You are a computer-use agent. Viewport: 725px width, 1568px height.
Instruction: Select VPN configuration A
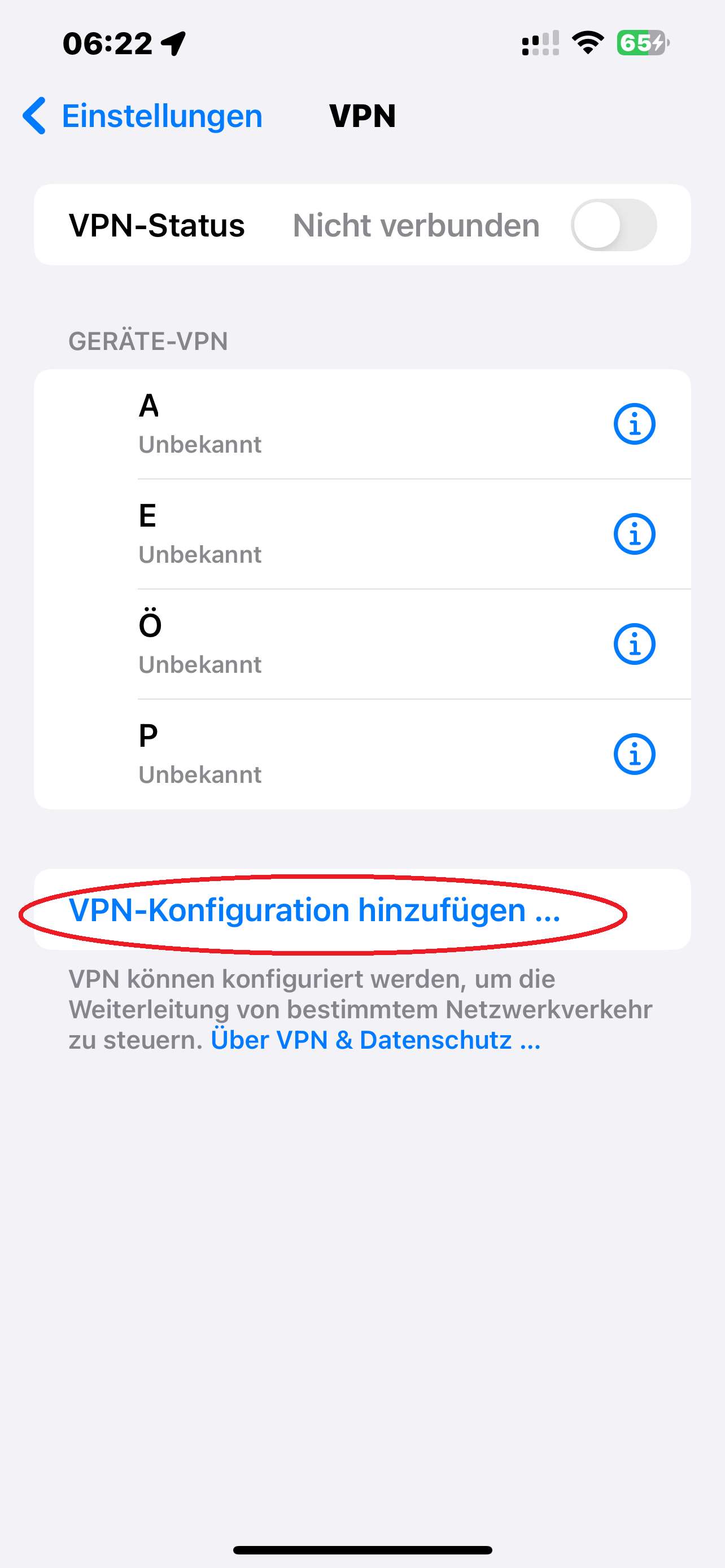pyautogui.click(x=362, y=424)
